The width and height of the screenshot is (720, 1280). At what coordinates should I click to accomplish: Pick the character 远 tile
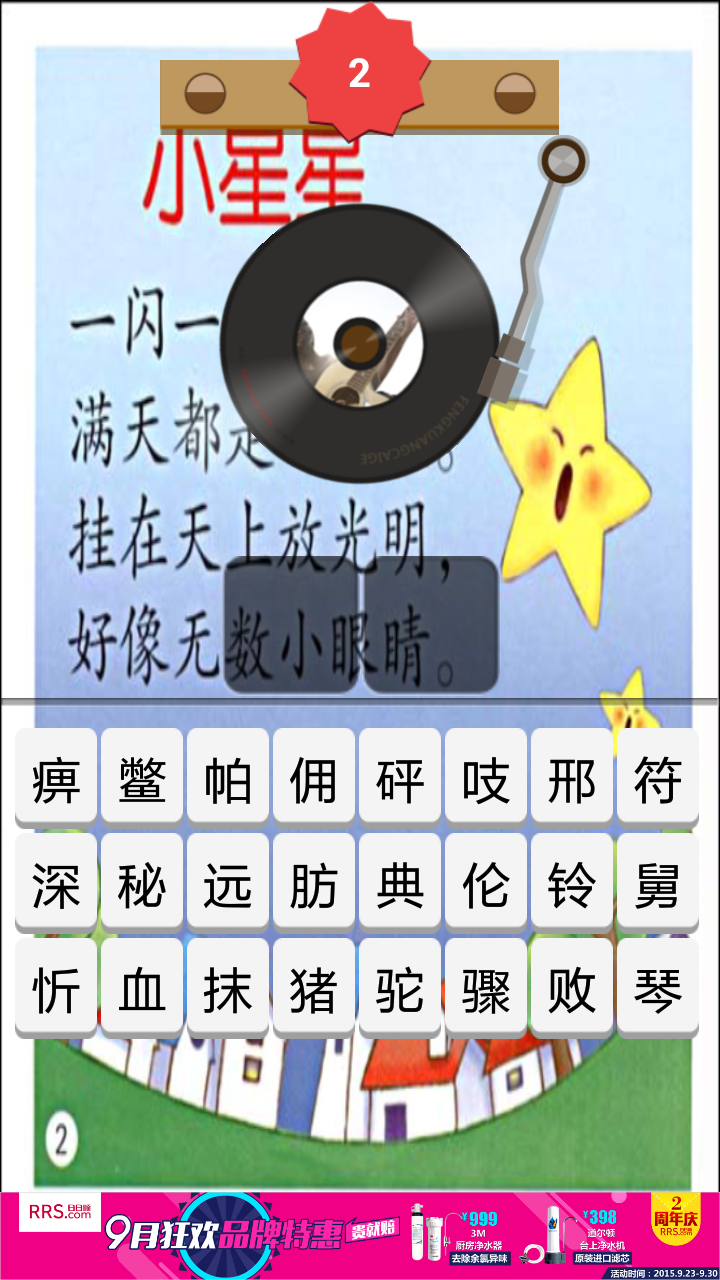tap(228, 884)
